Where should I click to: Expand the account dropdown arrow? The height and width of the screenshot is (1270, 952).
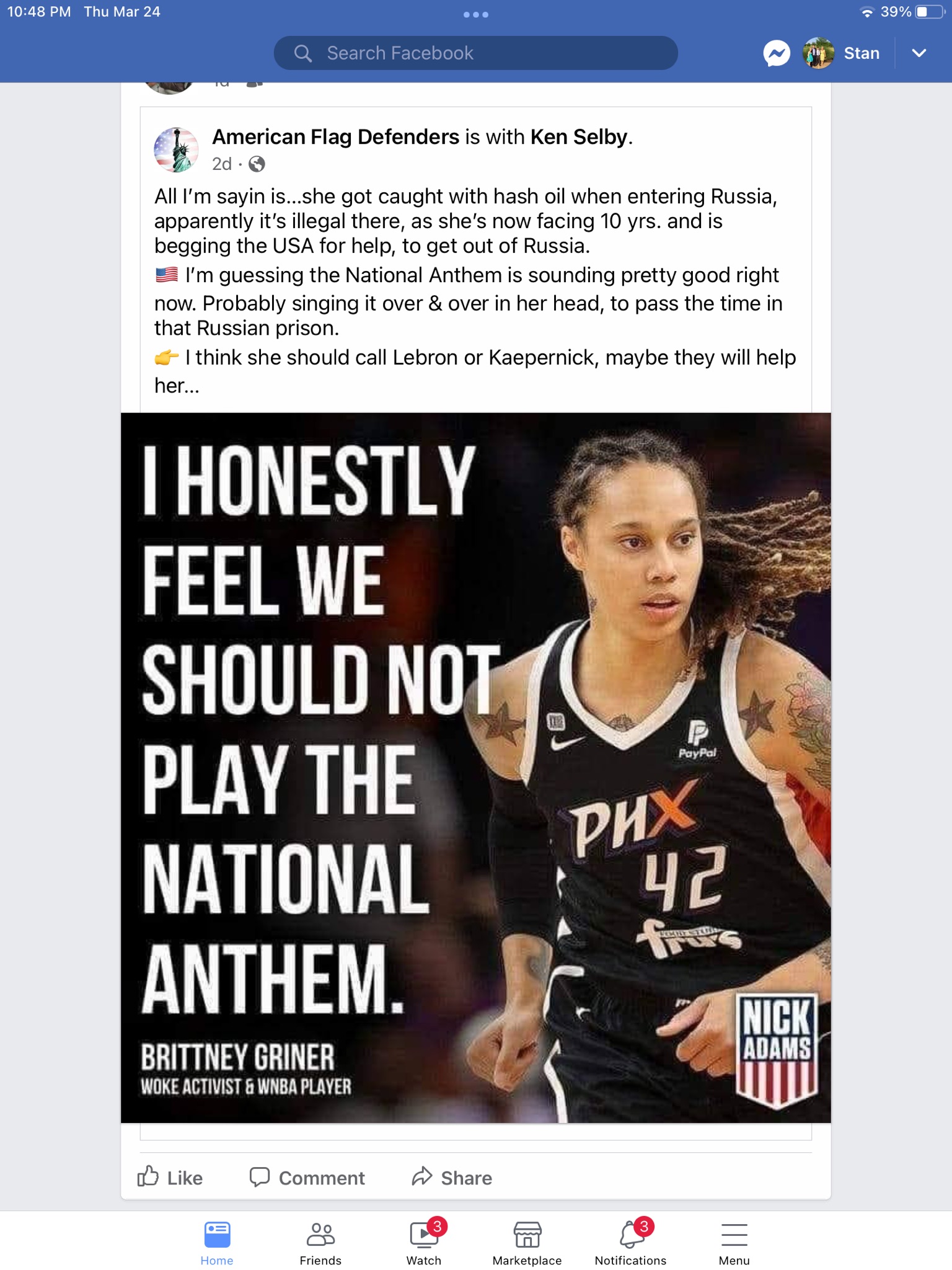pos(919,53)
